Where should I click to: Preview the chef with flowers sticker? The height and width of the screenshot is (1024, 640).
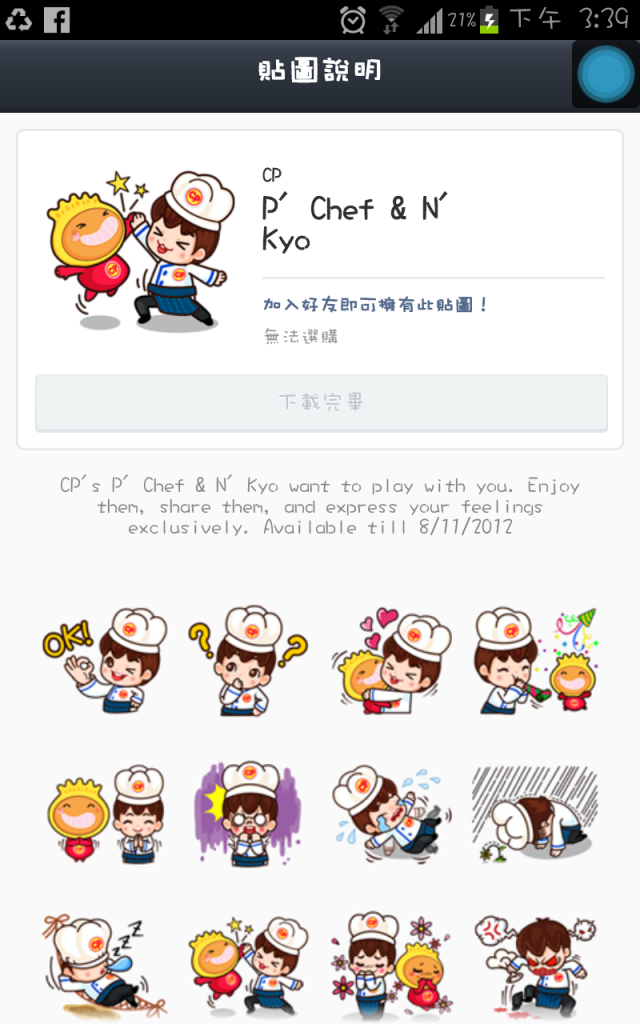click(391, 965)
